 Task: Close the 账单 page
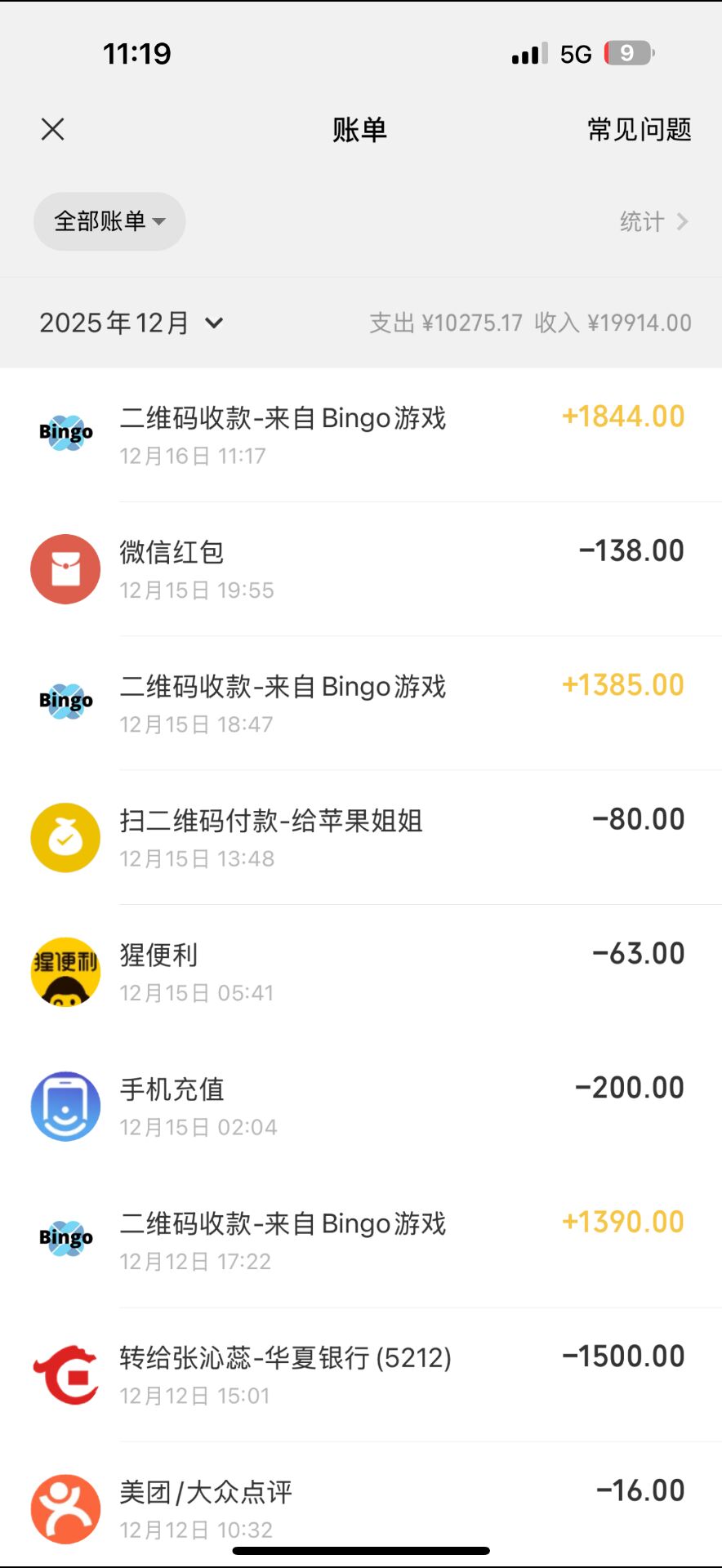pyautogui.click(x=53, y=129)
